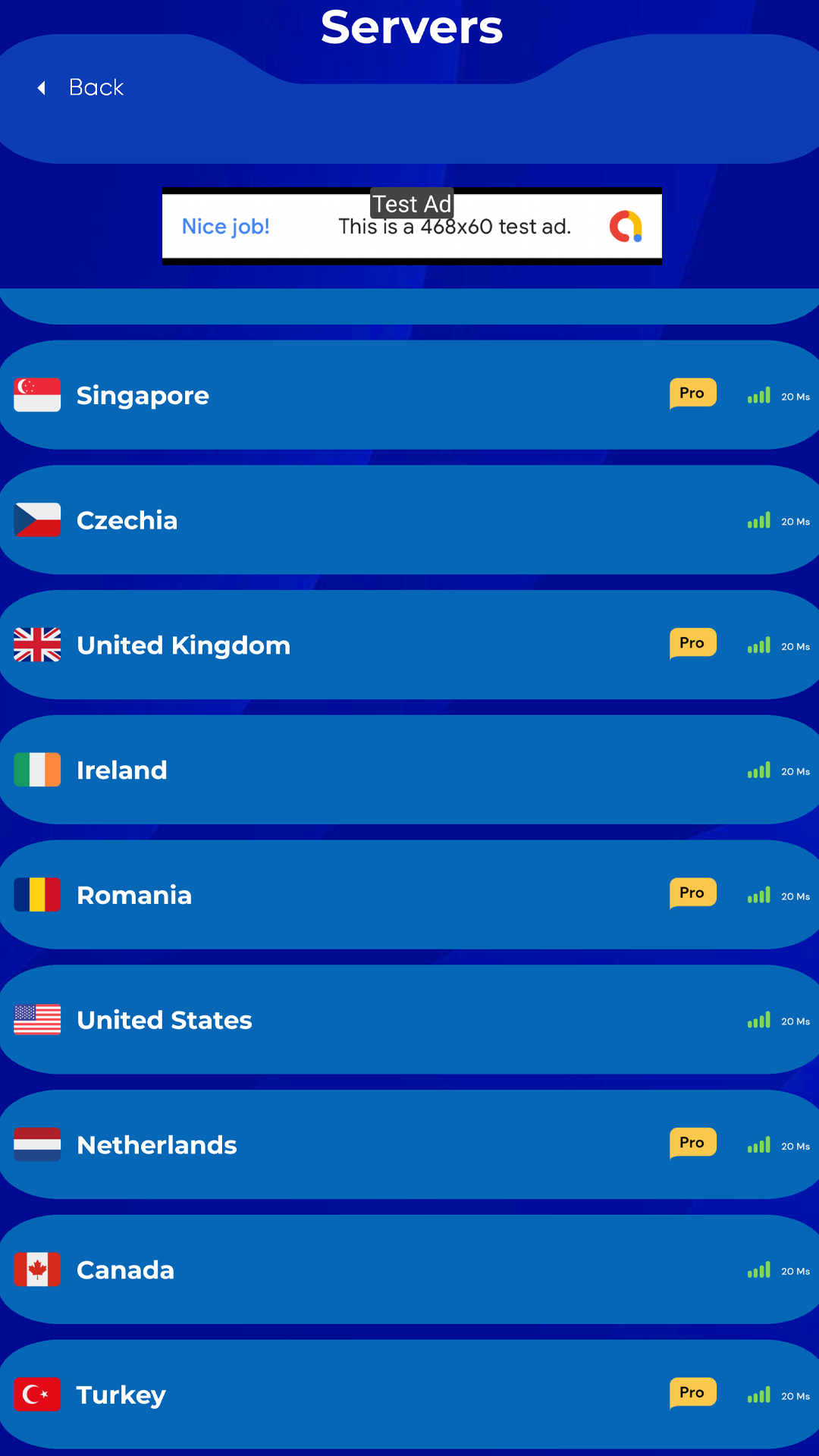819x1456 pixels.
Task: Choose the United States server
Action: click(409, 1020)
